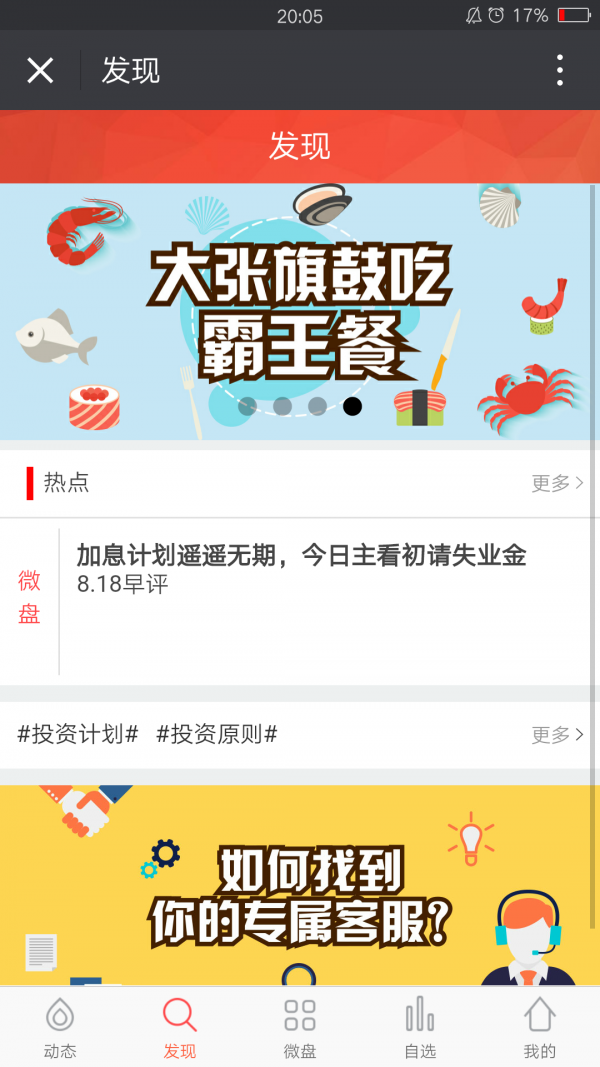Open the three-dot overflow menu
This screenshot has height=1067, width=600.
(x=559, y=70)
